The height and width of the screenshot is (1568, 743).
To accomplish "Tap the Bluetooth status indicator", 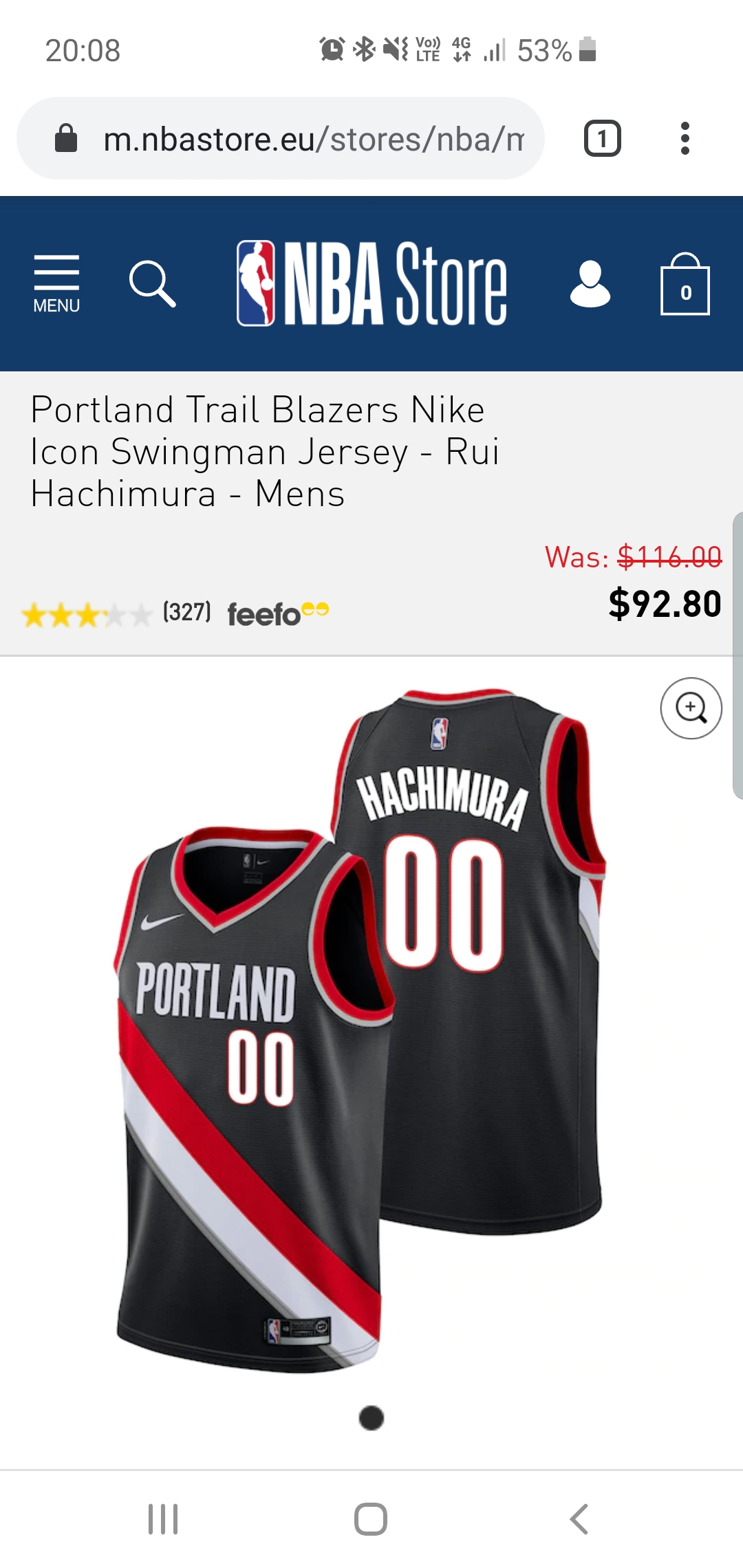I will (x=363, y=48).
